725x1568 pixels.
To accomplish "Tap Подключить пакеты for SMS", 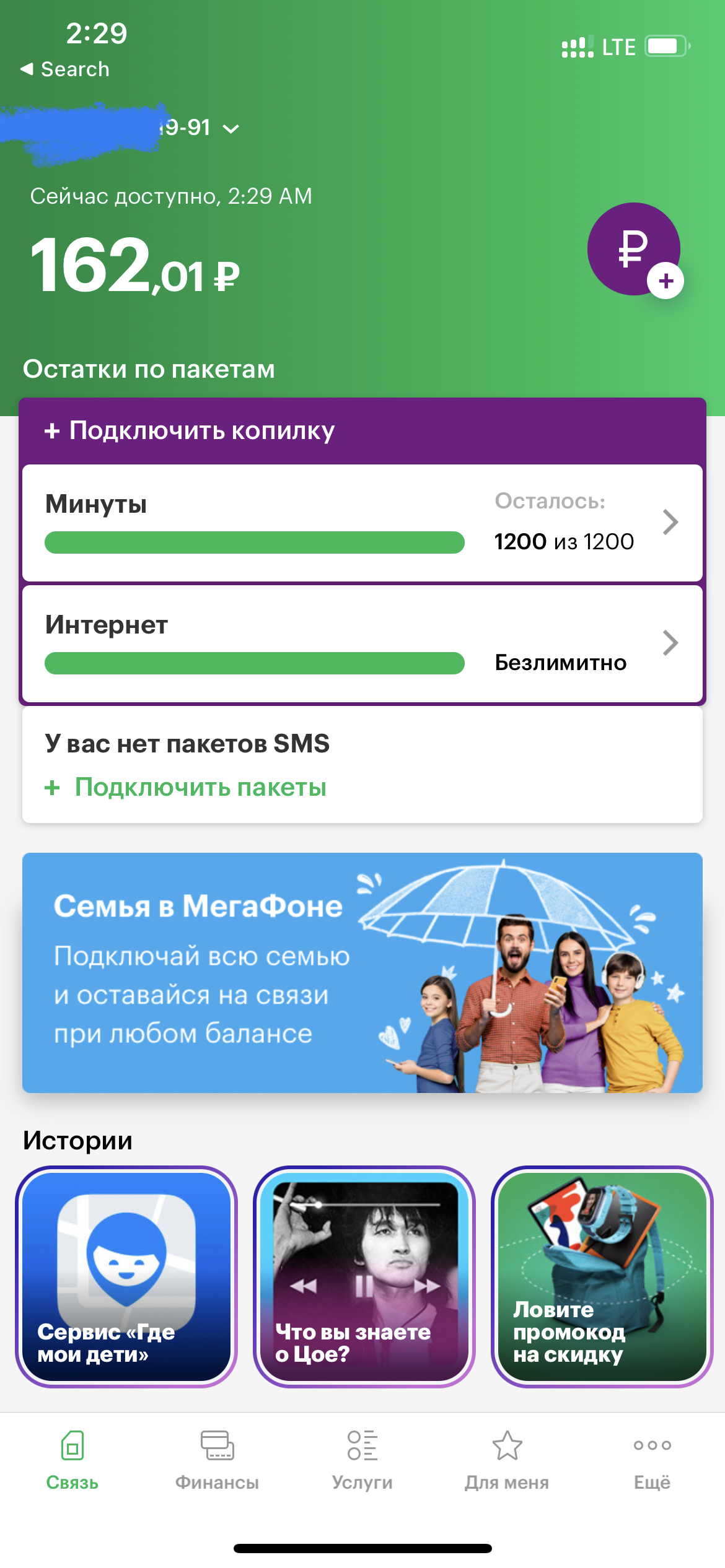I will click(186, 788).
